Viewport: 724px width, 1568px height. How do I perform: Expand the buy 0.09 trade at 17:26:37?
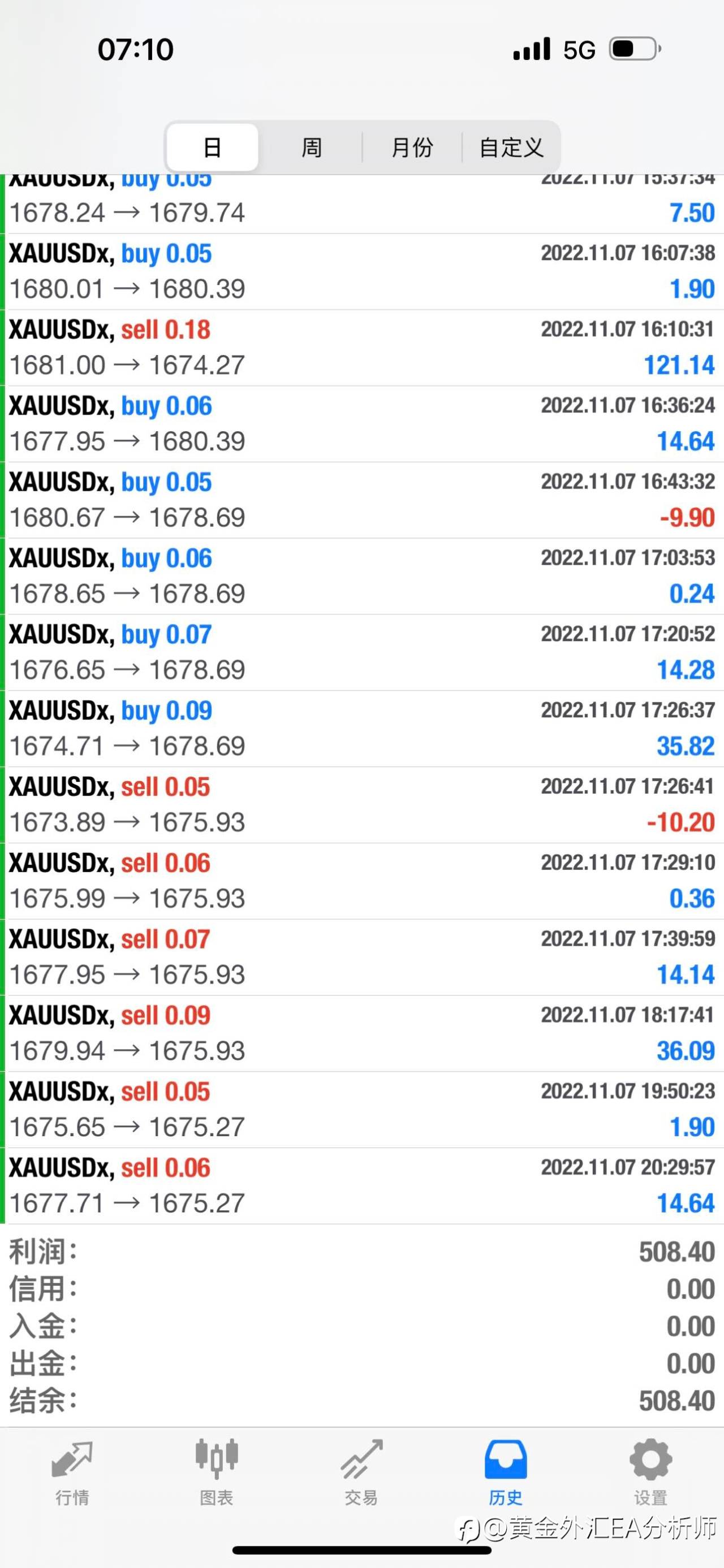[x=361, y=729]
